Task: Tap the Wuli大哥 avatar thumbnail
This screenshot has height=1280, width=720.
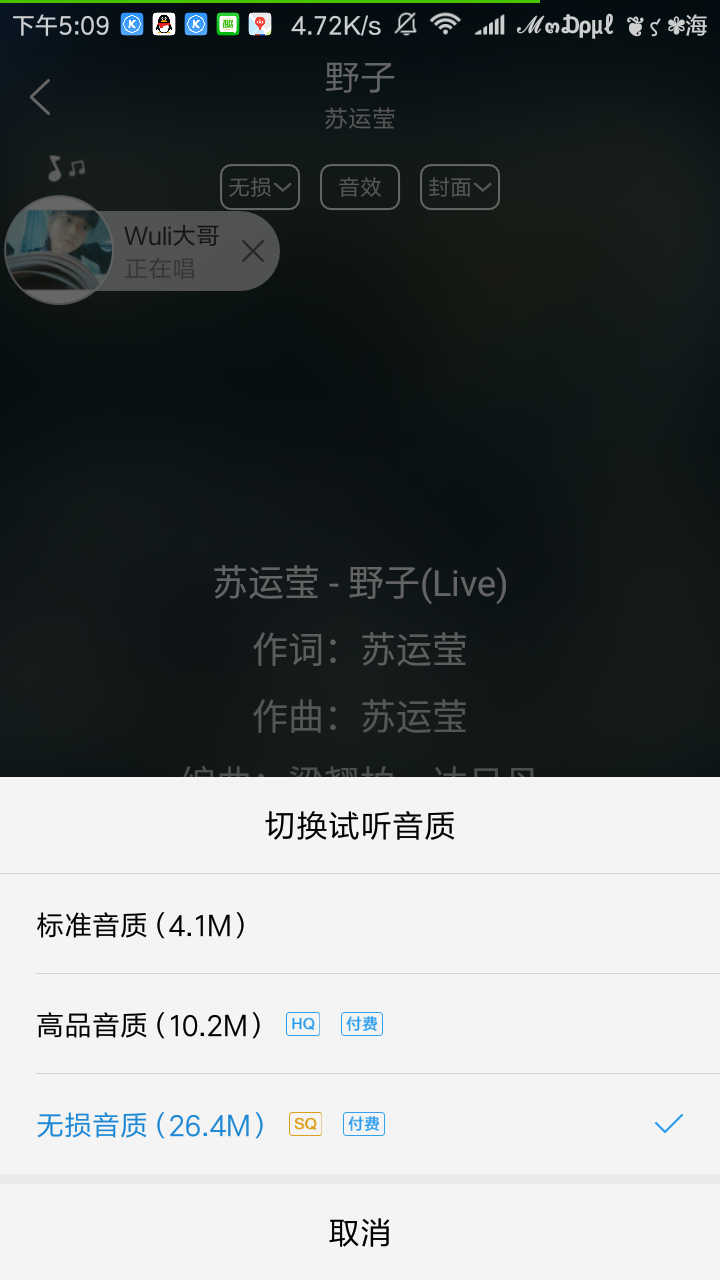Action: (58, 252)
